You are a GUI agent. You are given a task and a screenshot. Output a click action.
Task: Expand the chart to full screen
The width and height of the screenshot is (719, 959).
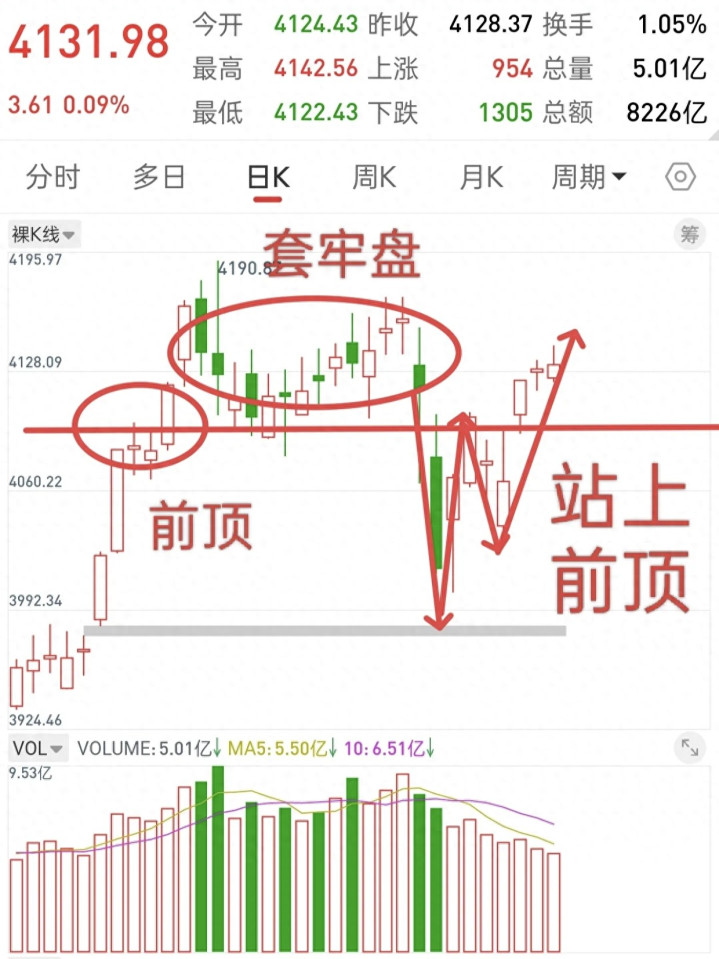pos(689,747)
